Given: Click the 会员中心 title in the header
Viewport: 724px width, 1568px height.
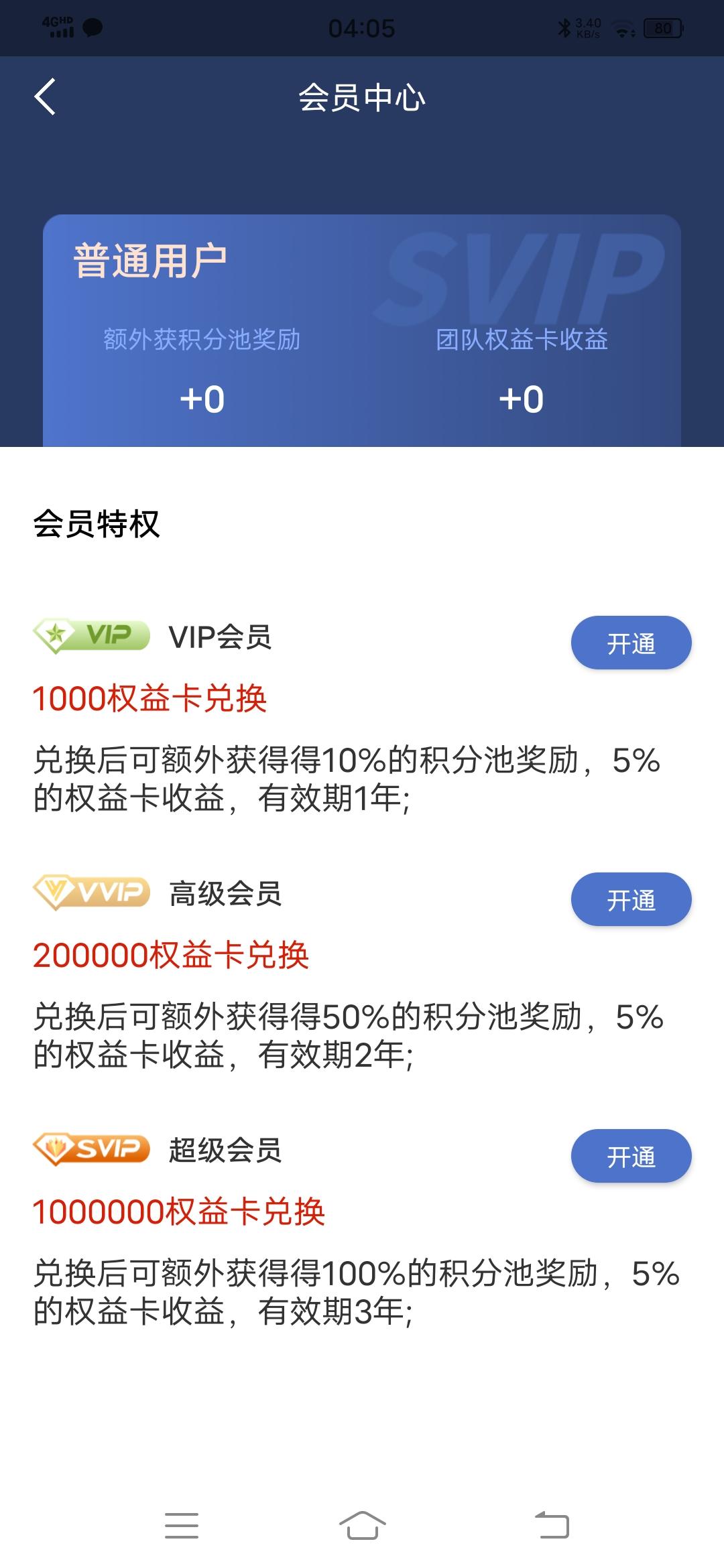Looking at the screenshot, I should click(362, 99).
